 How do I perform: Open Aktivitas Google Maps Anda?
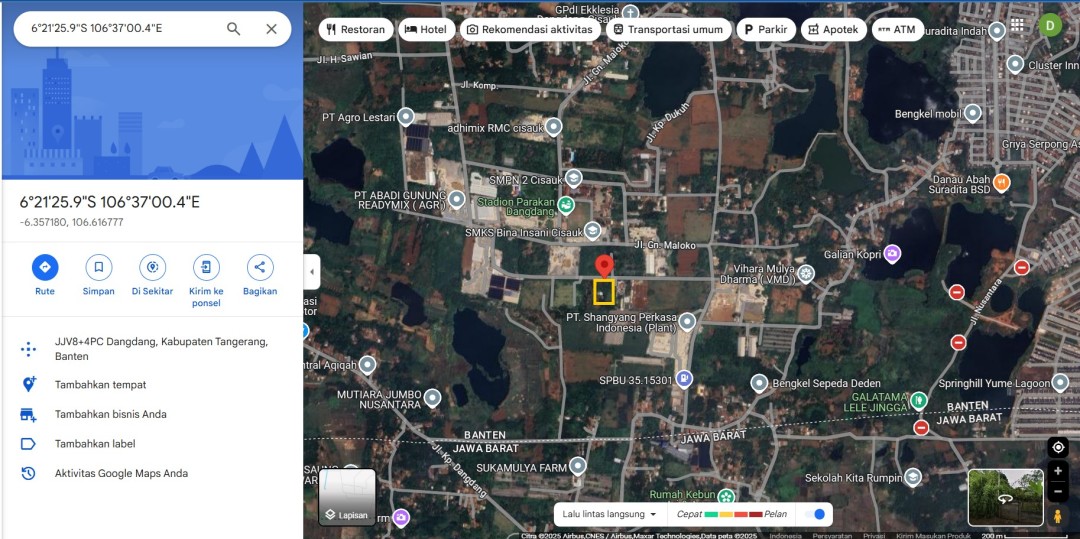[x=120, y=474]
